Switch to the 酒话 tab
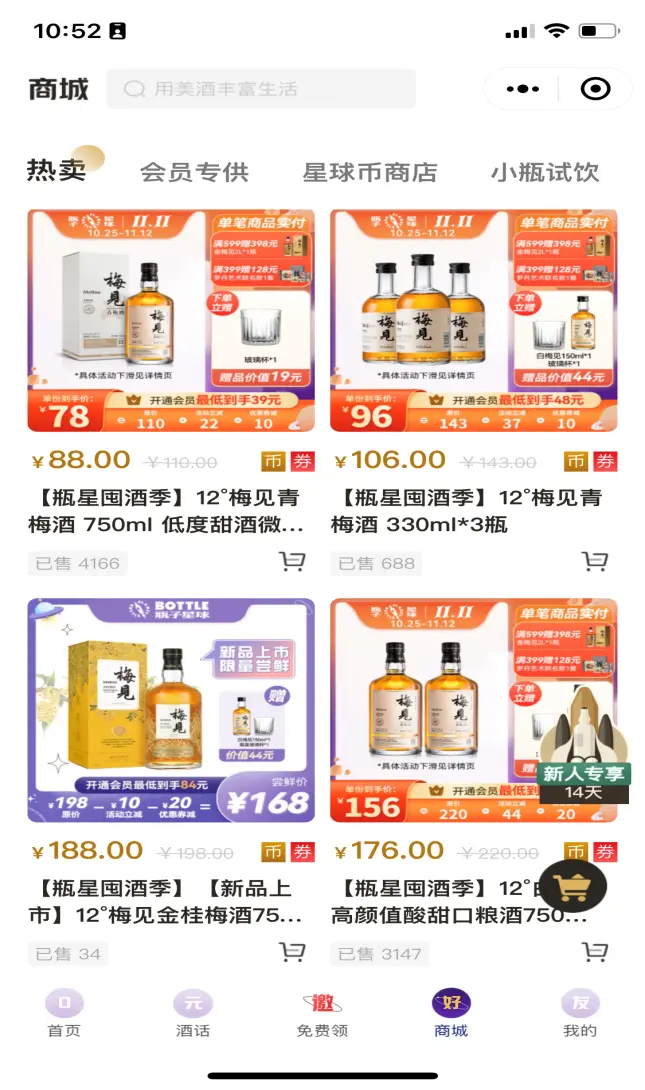The width and height of the screenshot is (645, 1090). pyautogui.click(x=193, y=1013)
